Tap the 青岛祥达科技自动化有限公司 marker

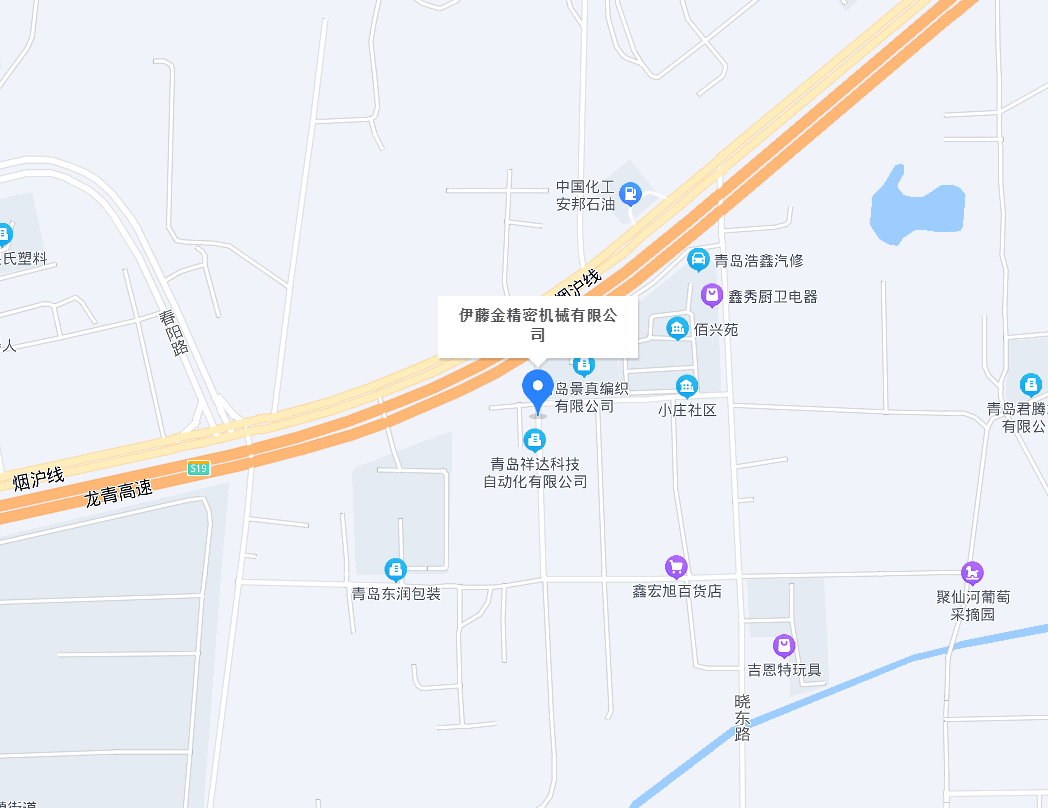535,440
